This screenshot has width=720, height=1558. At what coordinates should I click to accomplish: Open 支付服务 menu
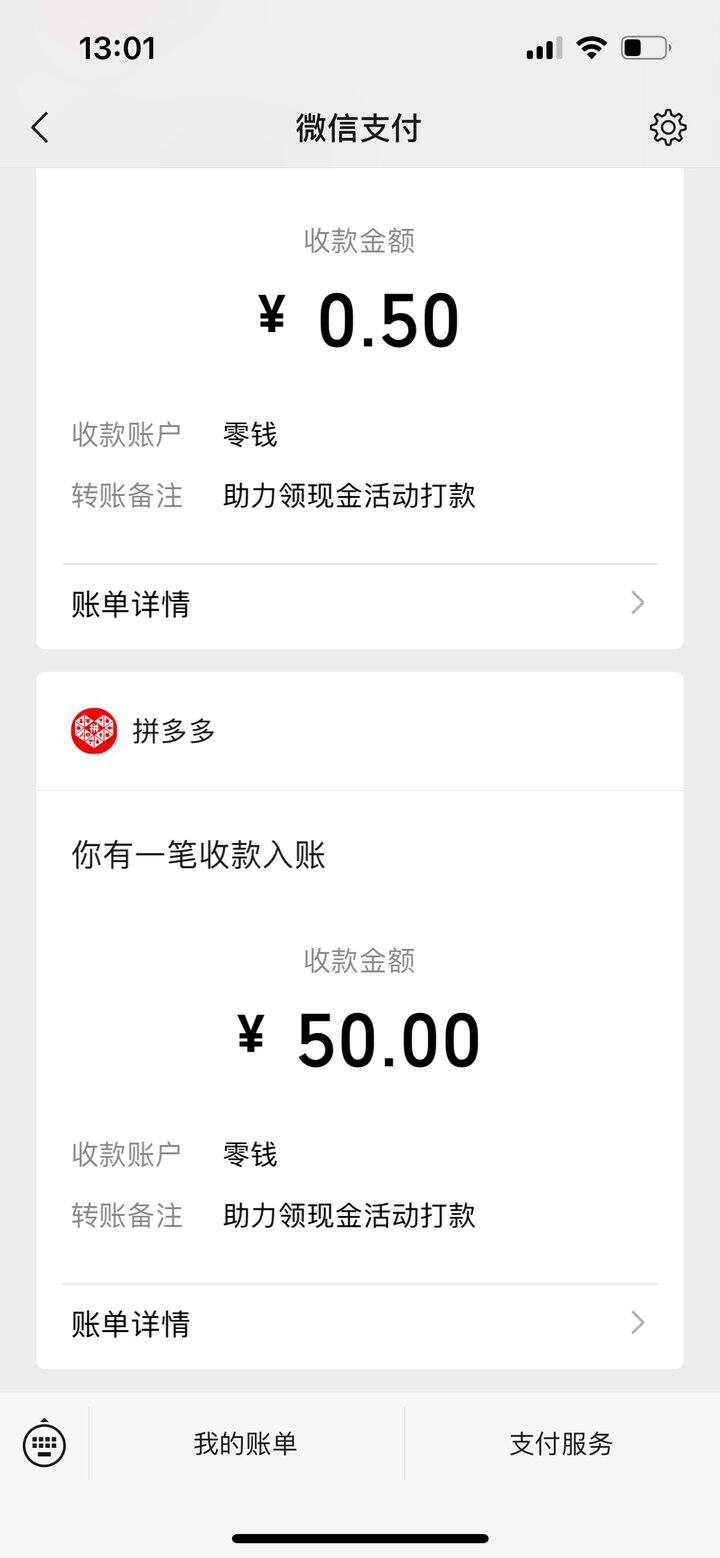[562, 1443]
